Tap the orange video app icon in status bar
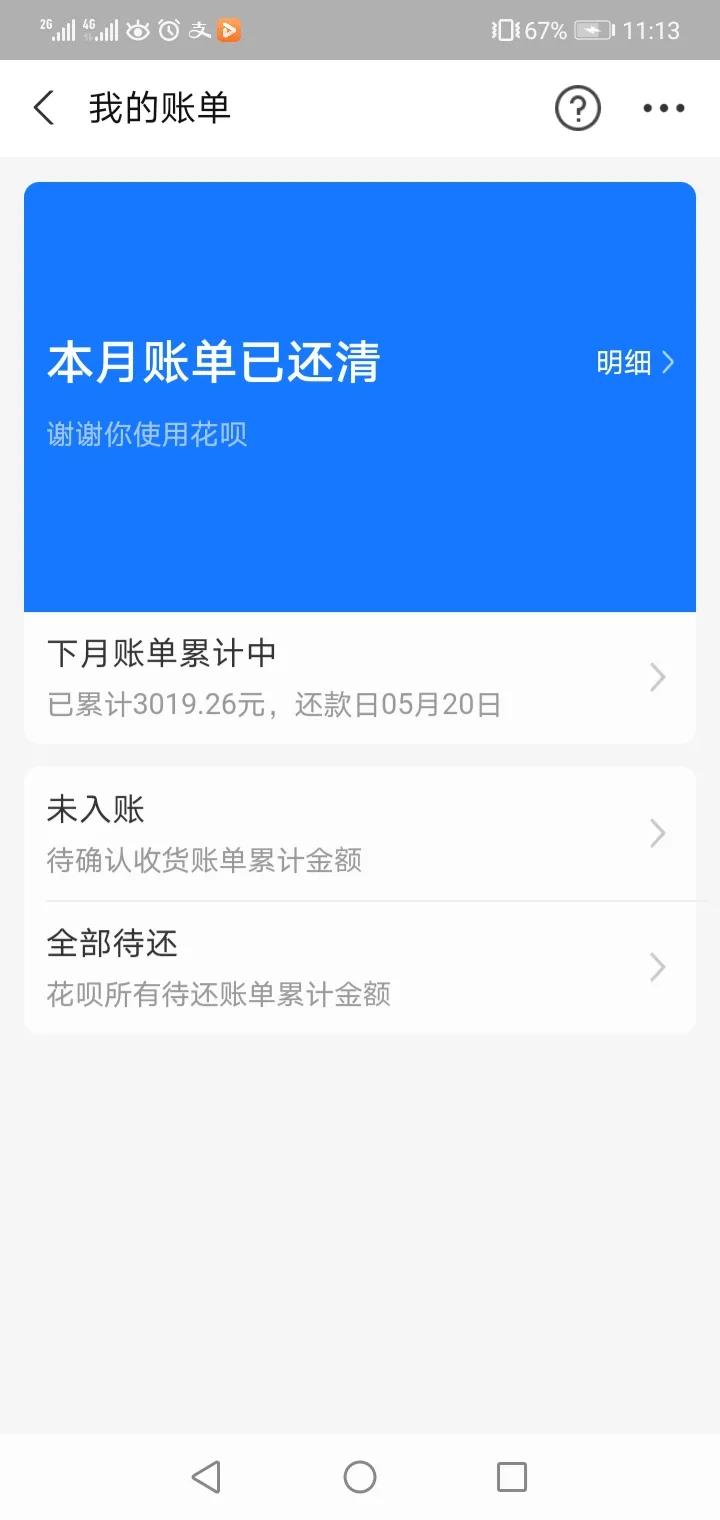 pos(227,30)
